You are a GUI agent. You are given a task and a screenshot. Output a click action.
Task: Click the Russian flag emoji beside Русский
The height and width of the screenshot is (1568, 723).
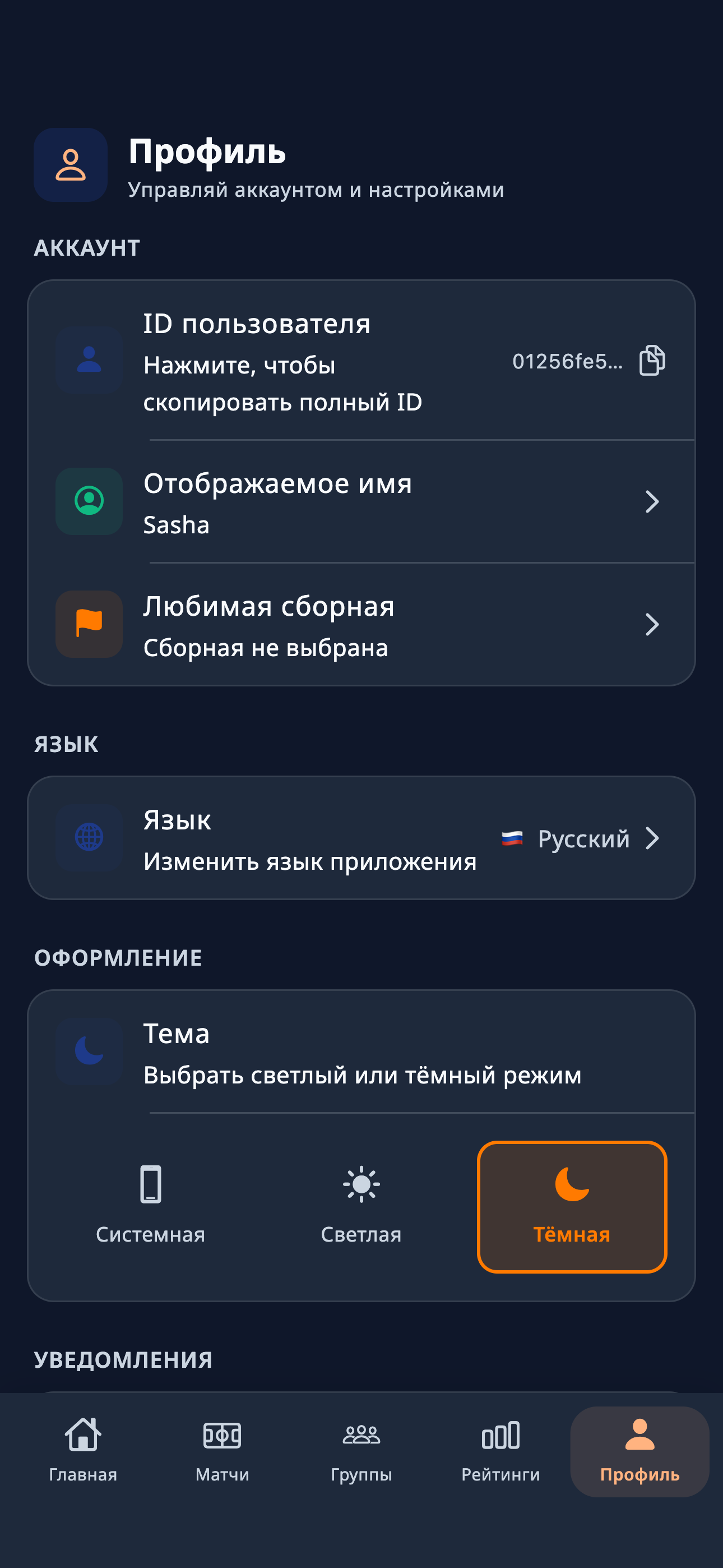[x=513, y=839]
